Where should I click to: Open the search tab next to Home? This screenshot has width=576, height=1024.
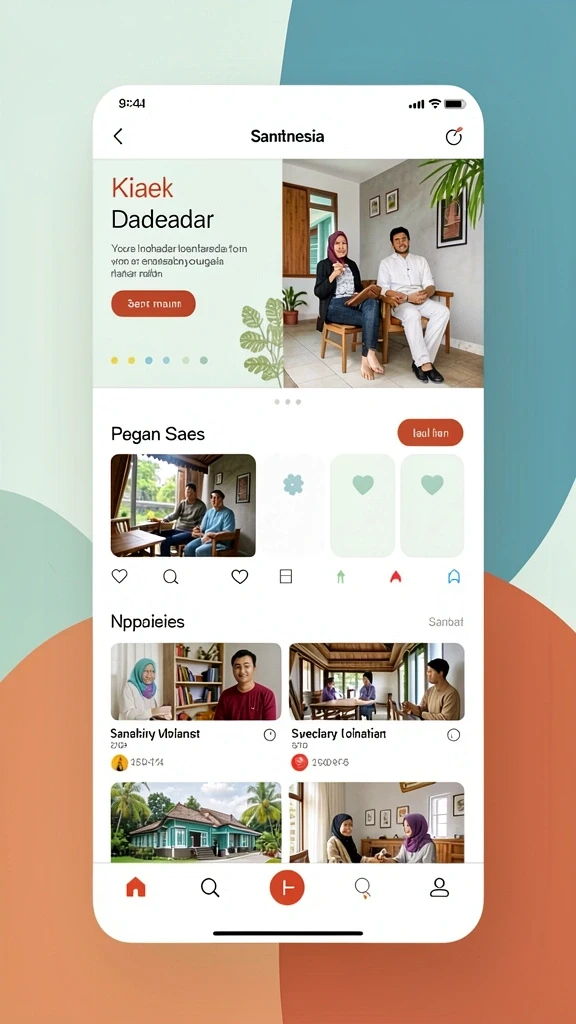210,888
